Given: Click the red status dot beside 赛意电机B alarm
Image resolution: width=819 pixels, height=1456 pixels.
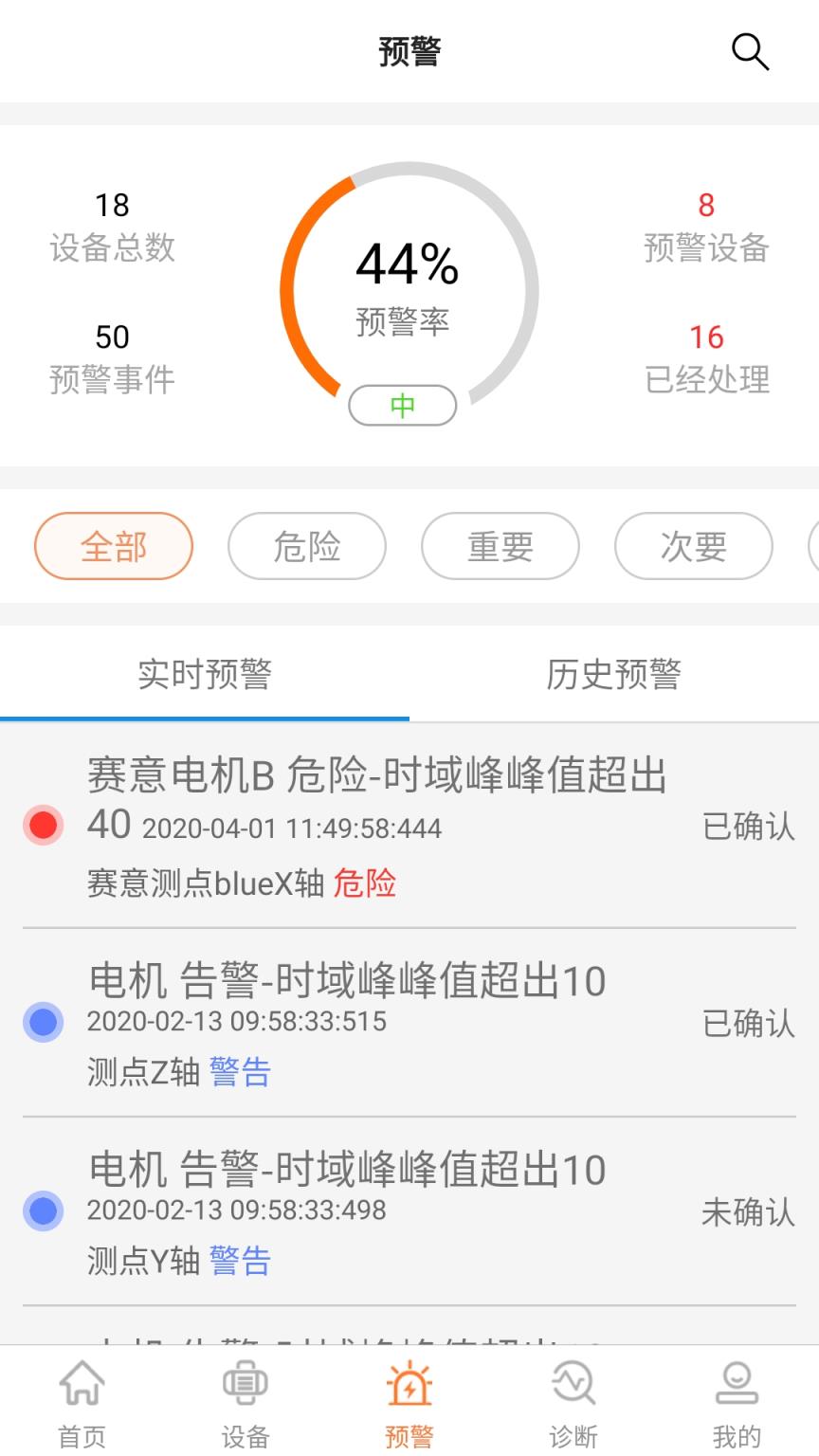Looking at the screenshot, I should (x=44, y=825).
